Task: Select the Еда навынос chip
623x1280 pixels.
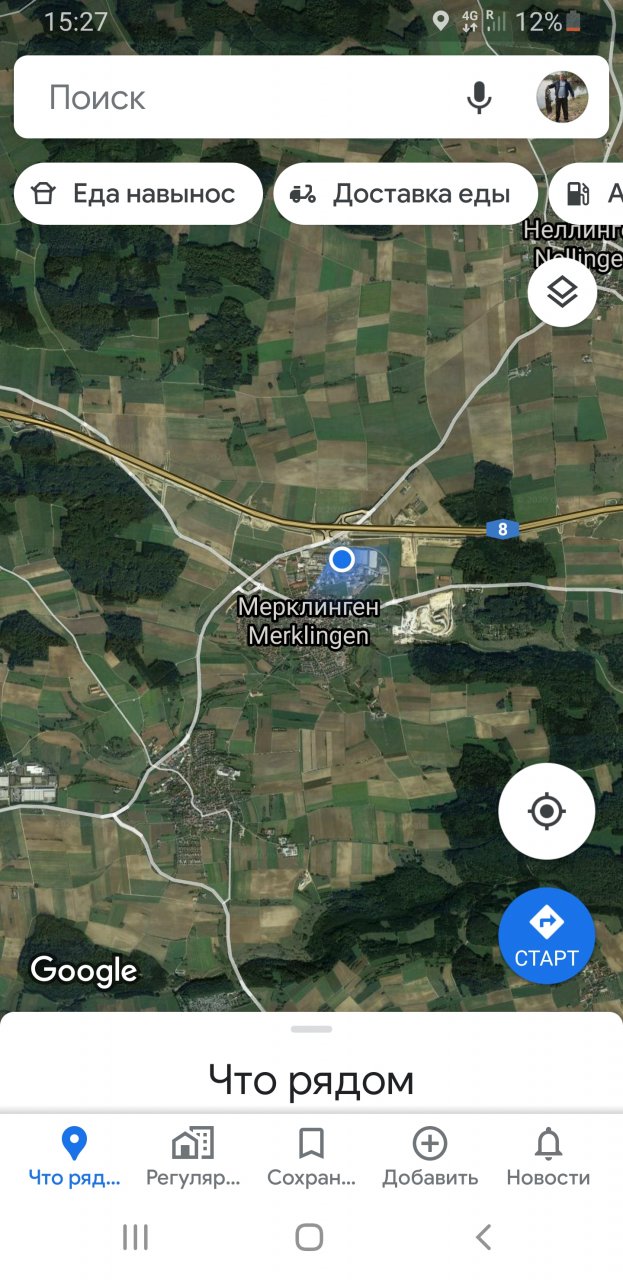Action: click(x=138, y=194)
